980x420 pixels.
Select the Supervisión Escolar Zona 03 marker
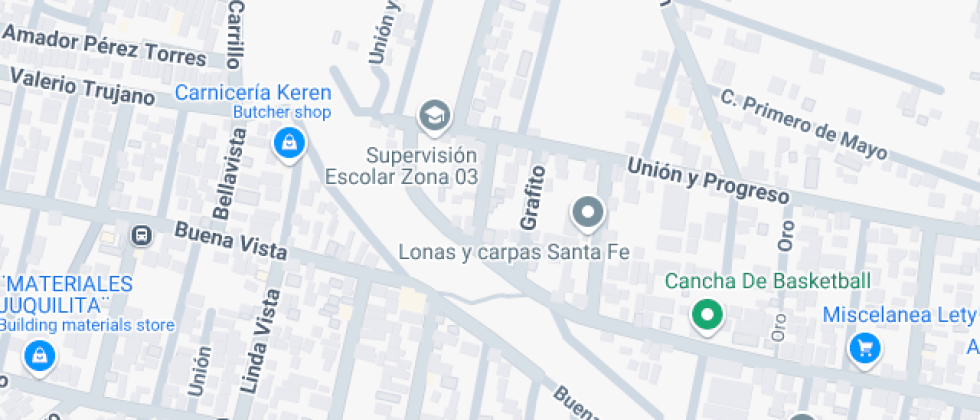click(x=434, y=116)
